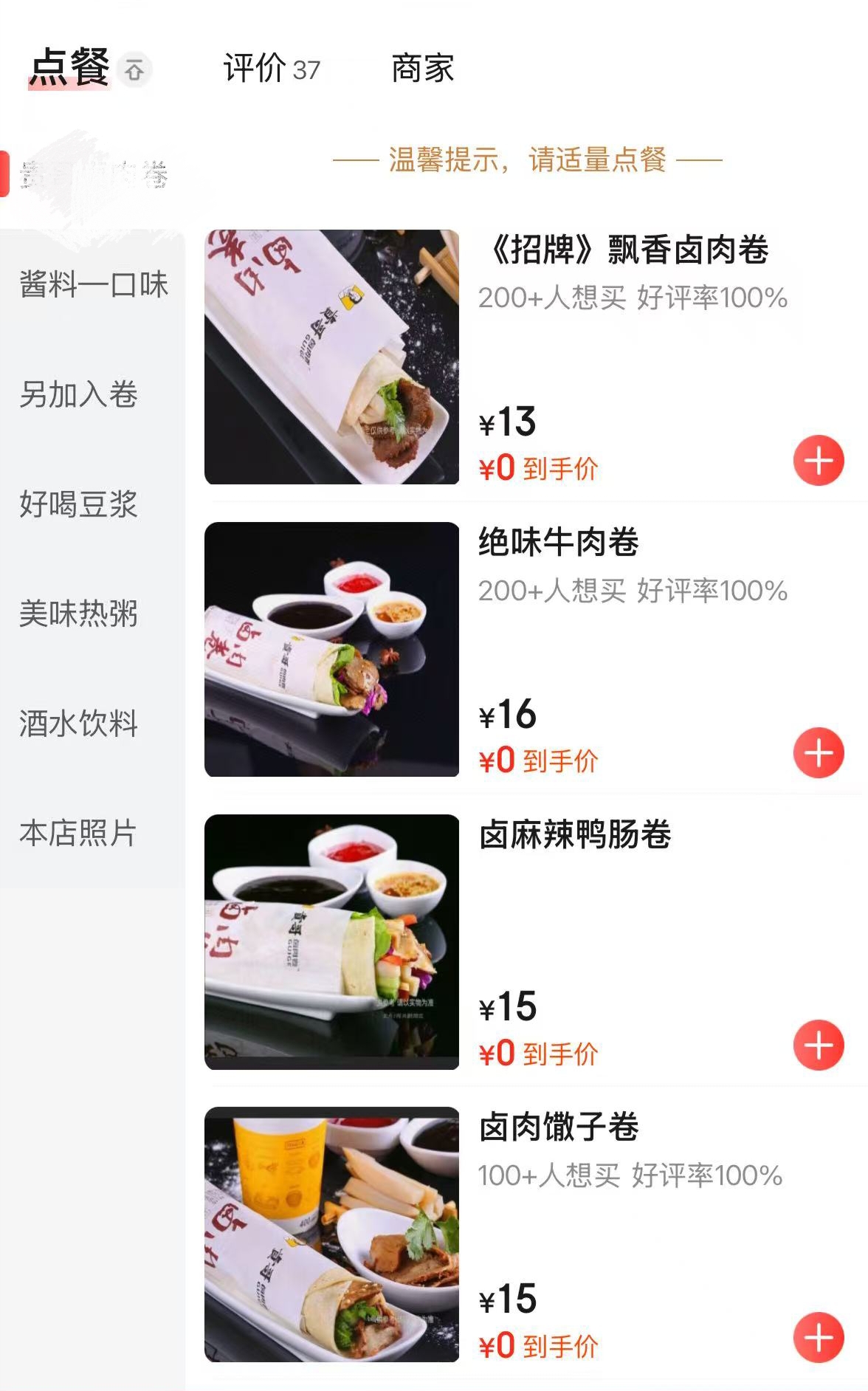View the 本店照片 section
Viewport: 868px width, 1391px height.
79,833
